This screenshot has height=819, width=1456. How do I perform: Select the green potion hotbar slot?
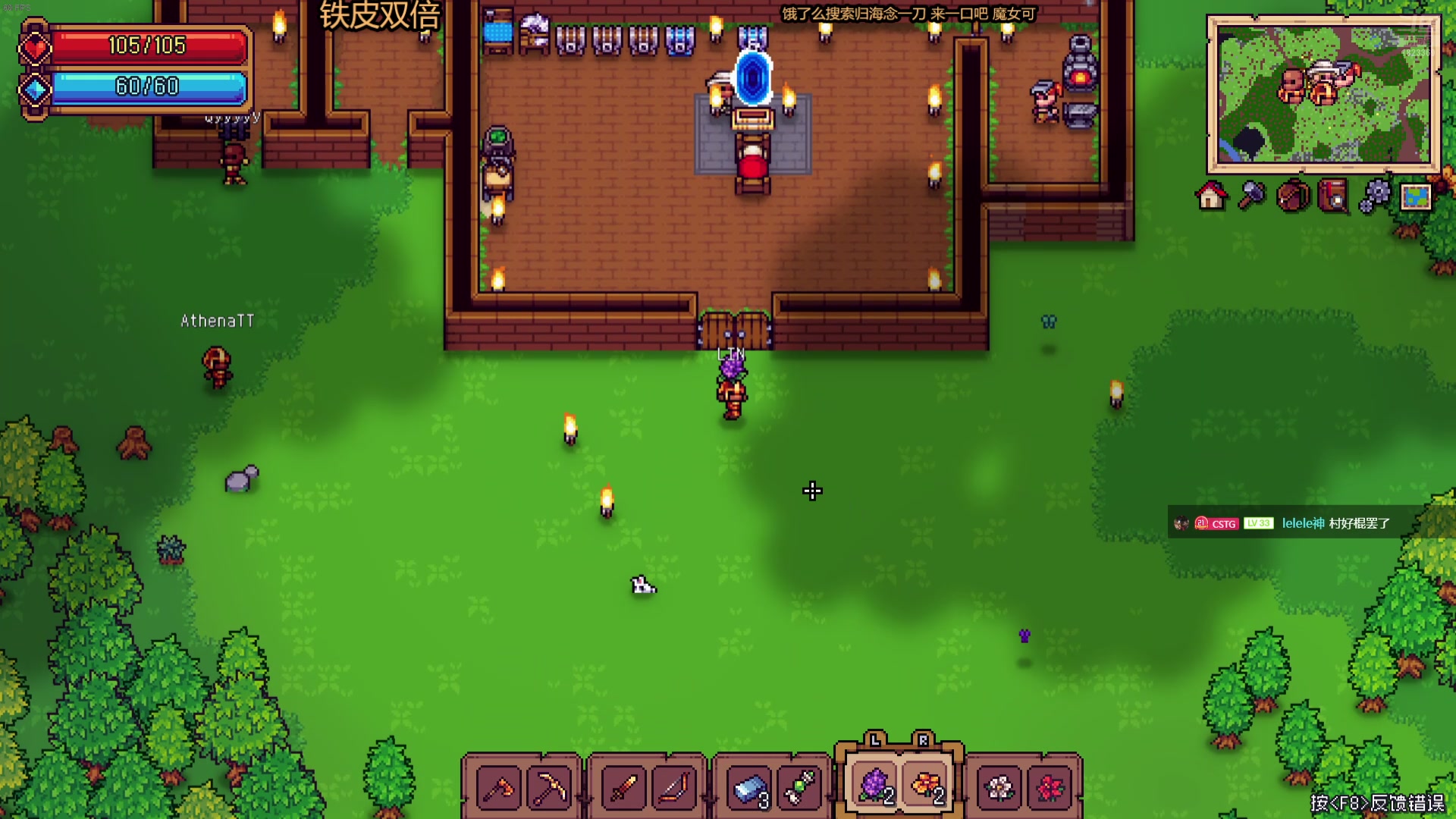click(799, 789)
